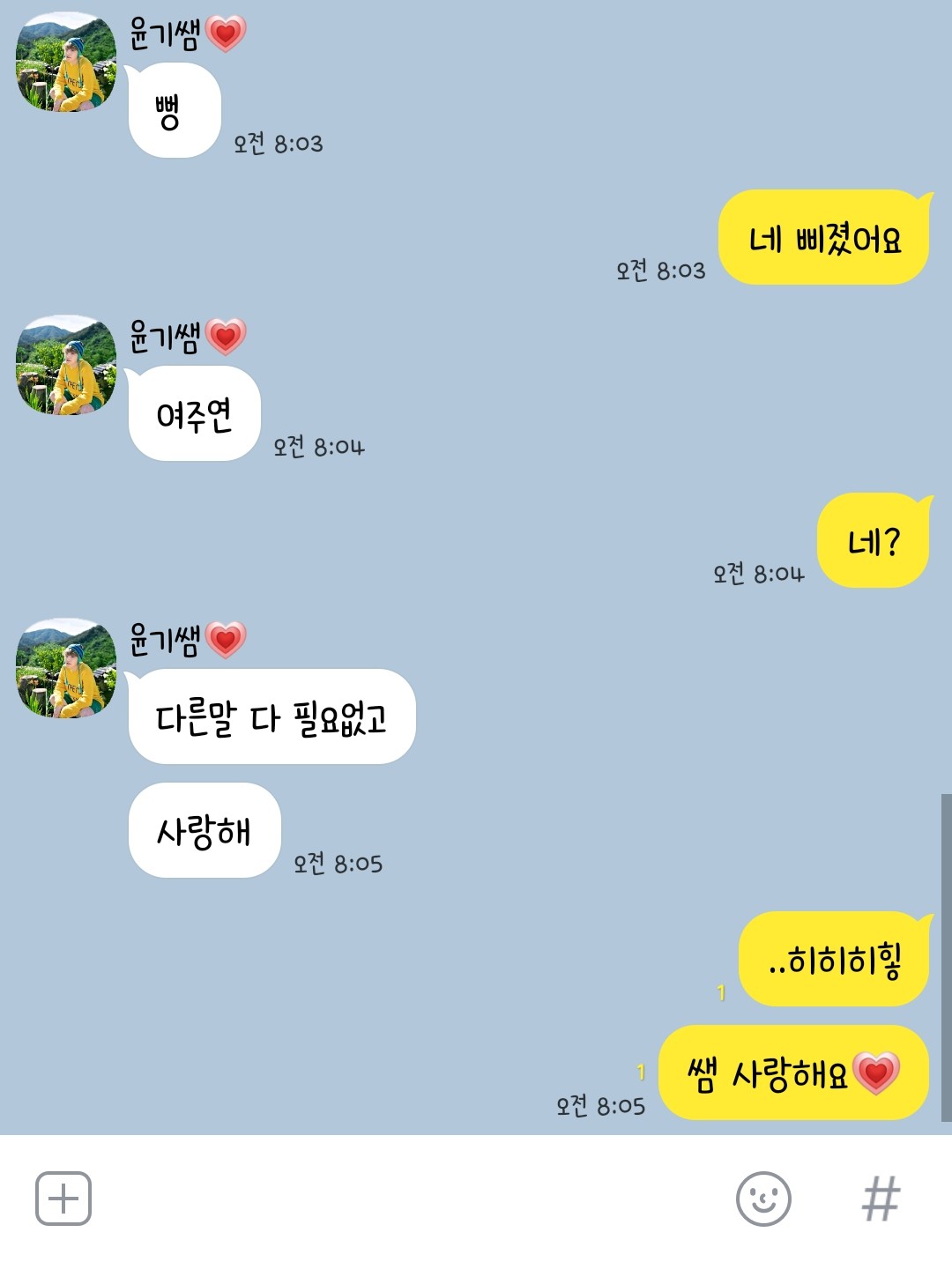The width and height of the screenshot is (952, 1262).
Task: Tap the hashtag search icon
Action: (x=881, y=1196)
